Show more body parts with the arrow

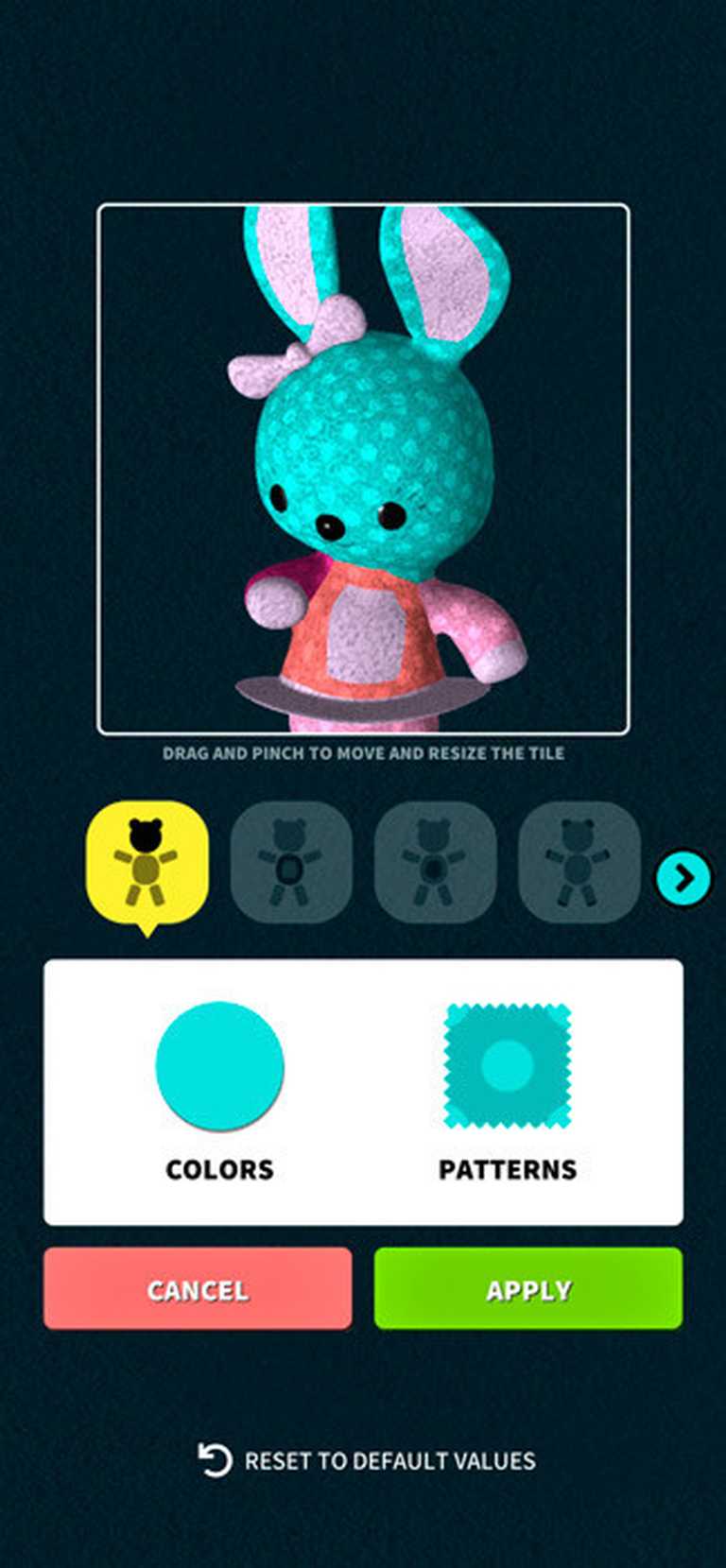pos(683,878)
